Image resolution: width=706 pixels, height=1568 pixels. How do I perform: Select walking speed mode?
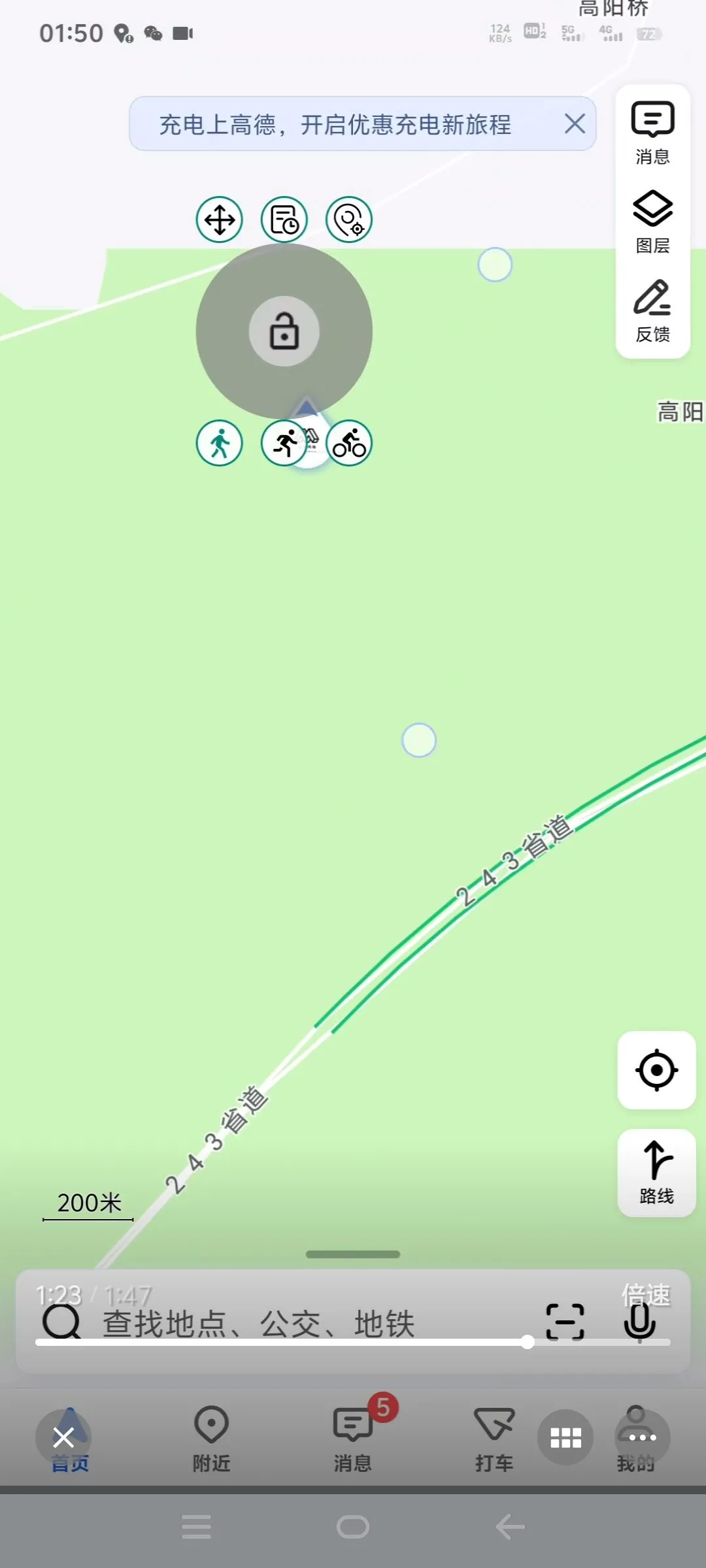pyautogui.click(x=220, y=443)
